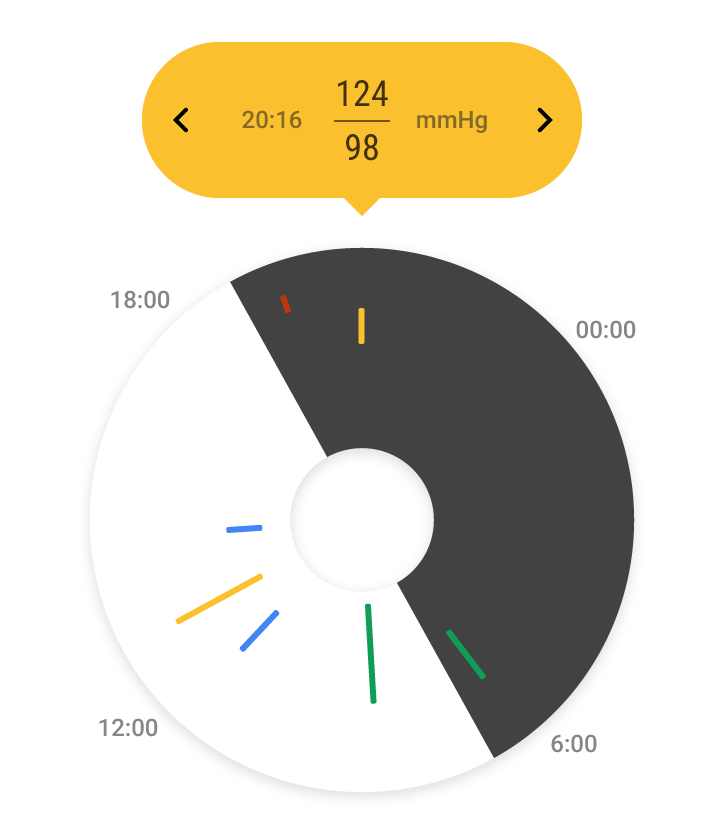The width and height of the screenshot is (720, 840).
Task: Select the blue marker beside the long yellow one
Action: 260,631
